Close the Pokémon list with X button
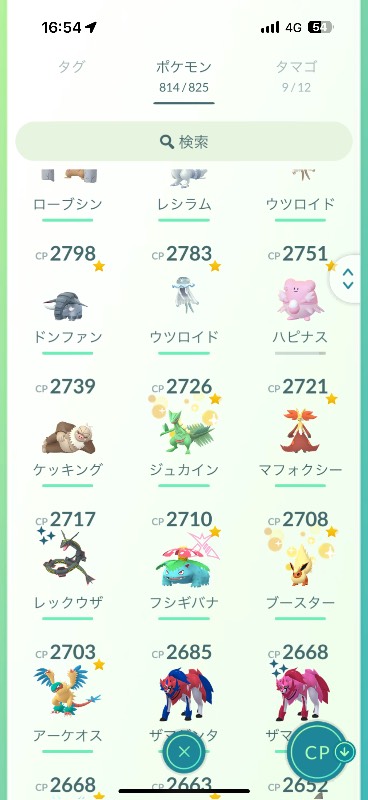Screen dimensions: 368x800 184,751
